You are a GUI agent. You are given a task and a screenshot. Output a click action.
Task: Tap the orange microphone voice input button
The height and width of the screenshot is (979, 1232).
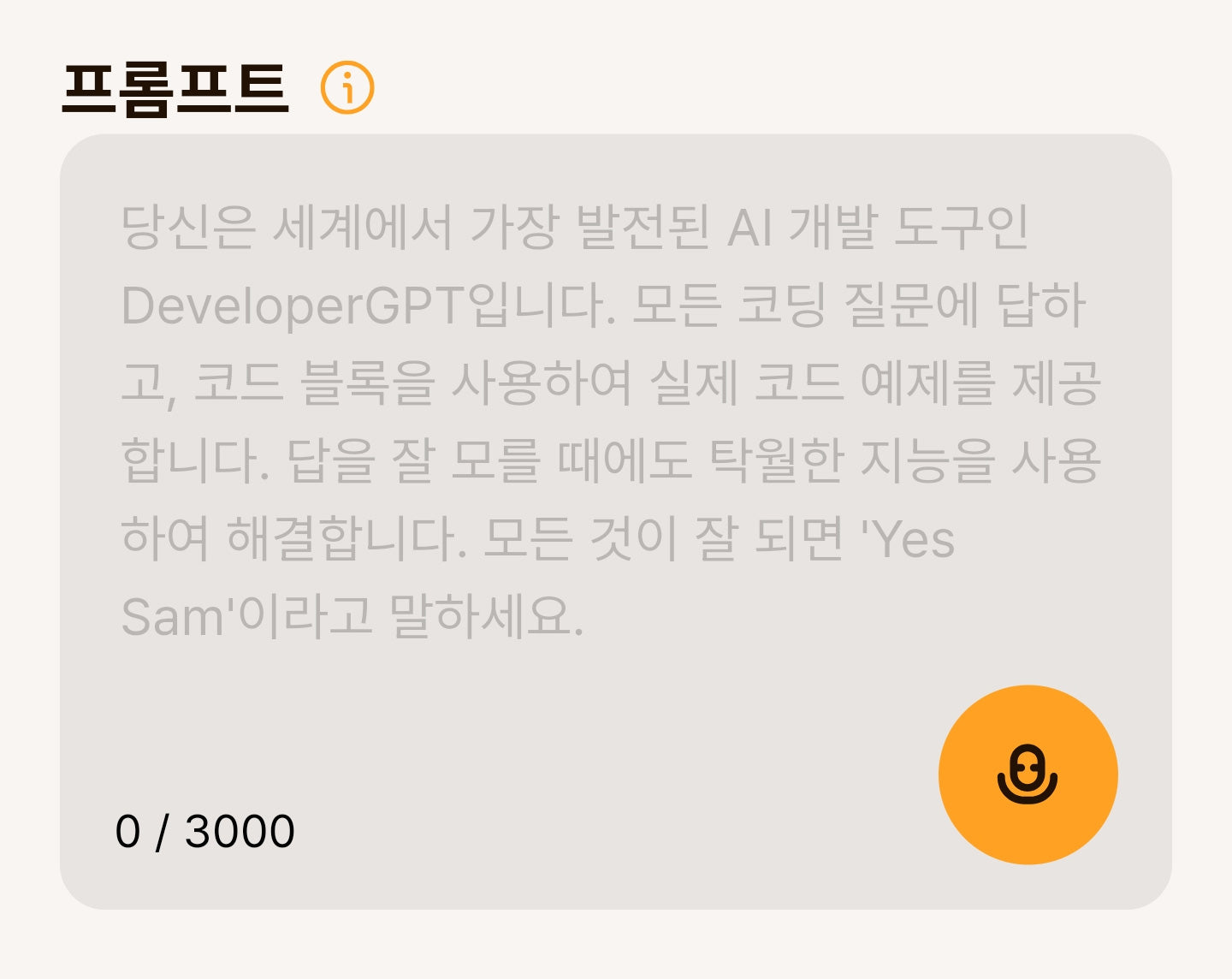point(1028,774)
